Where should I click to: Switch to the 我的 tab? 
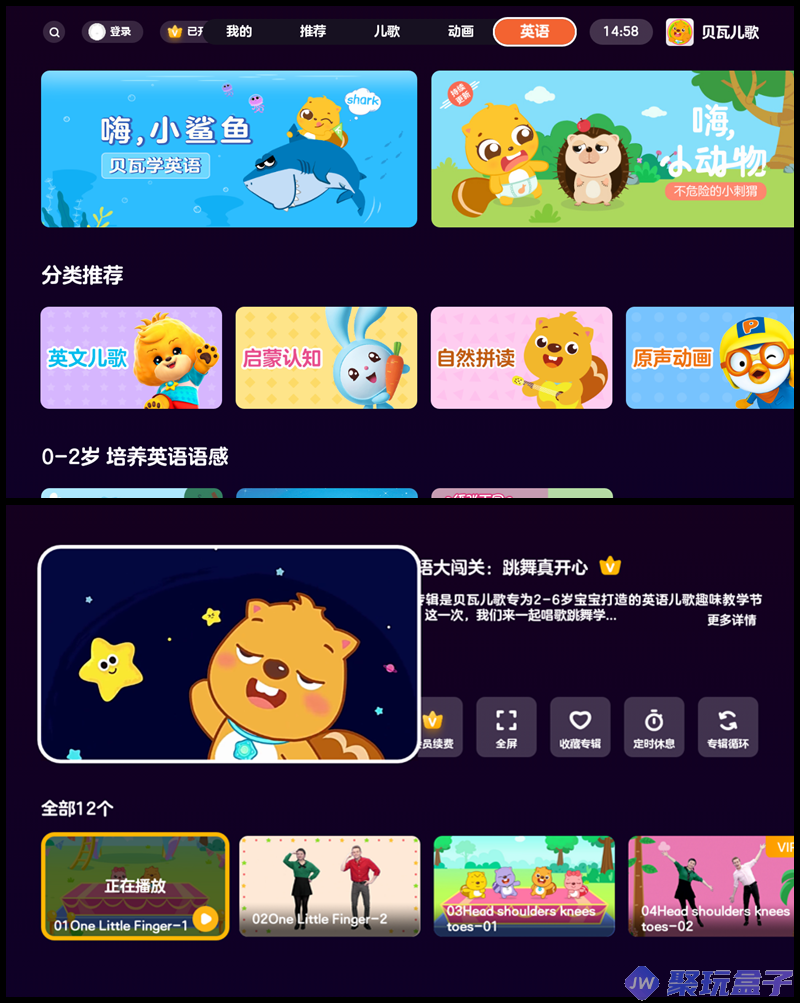[x=239, y=32]
